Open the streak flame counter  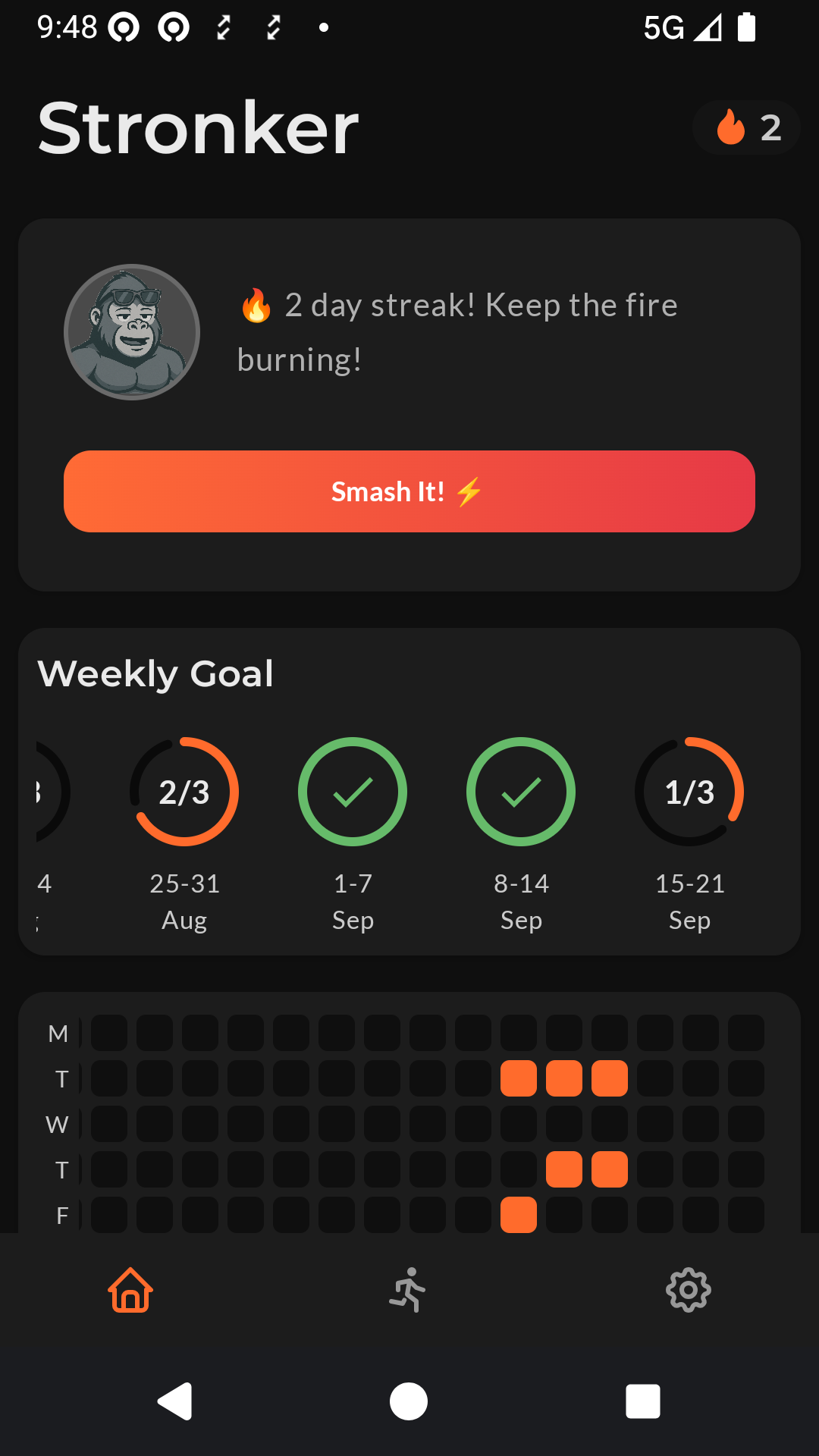click(x=747, y=127)
